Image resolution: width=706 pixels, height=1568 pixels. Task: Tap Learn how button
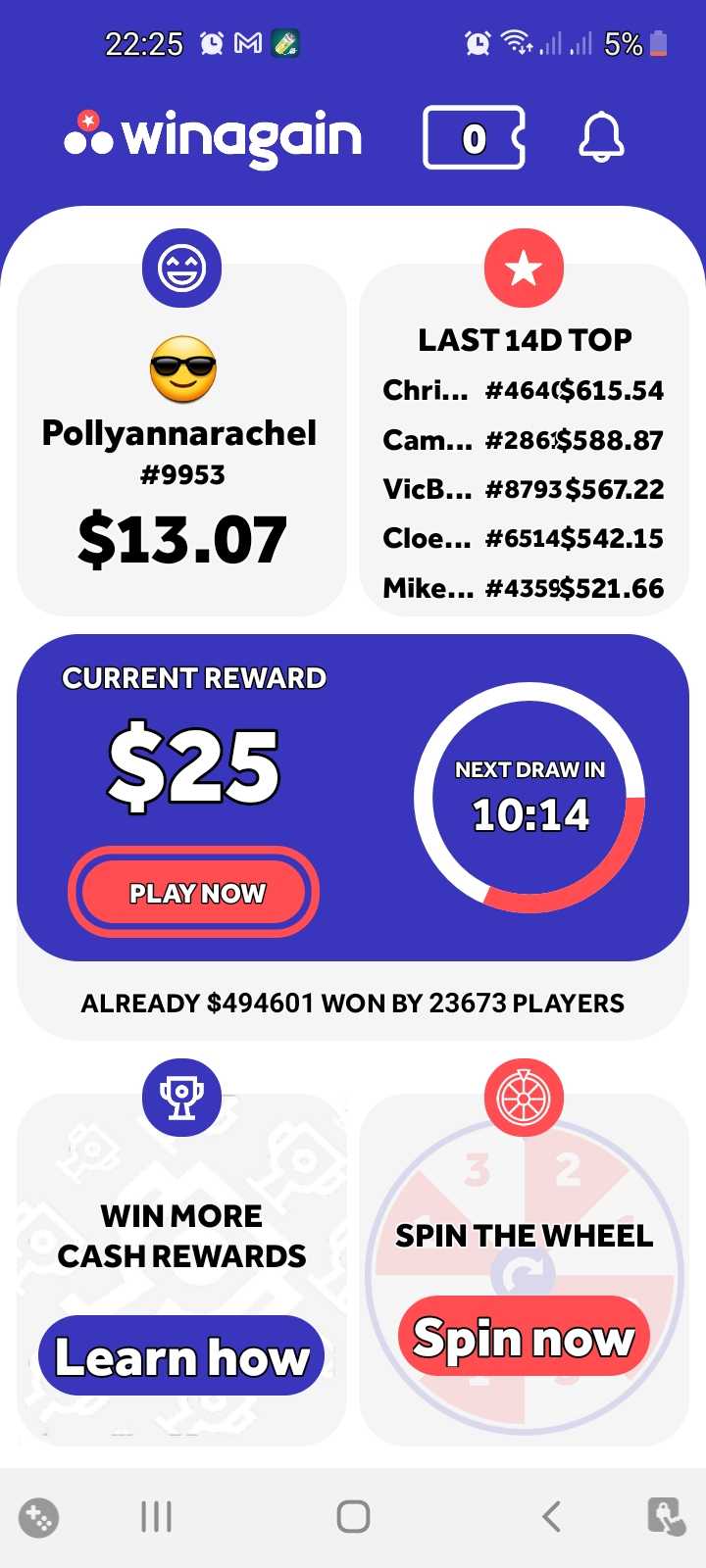181,1357
